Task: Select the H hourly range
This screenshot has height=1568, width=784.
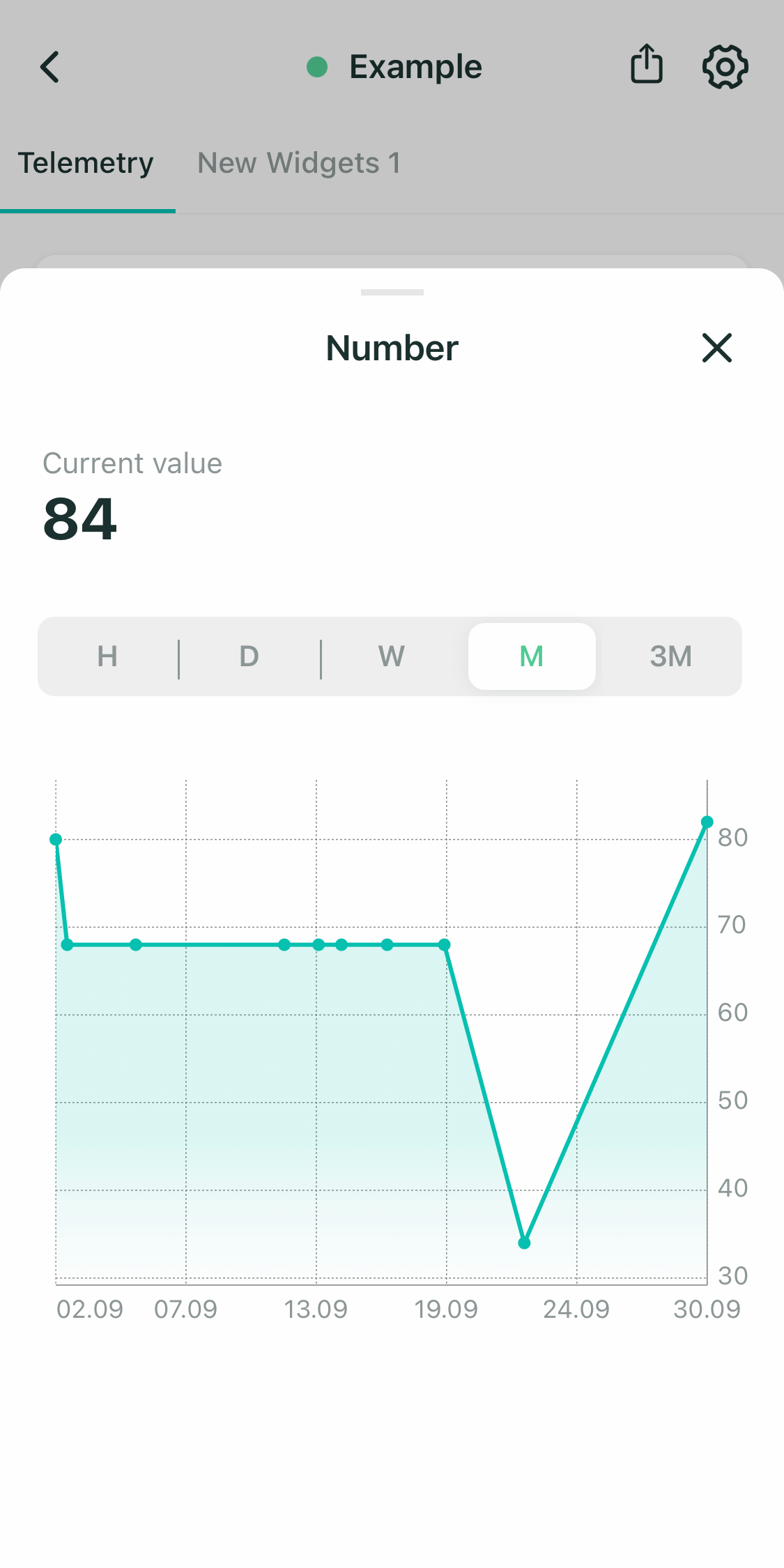Action: pos(107,656)
